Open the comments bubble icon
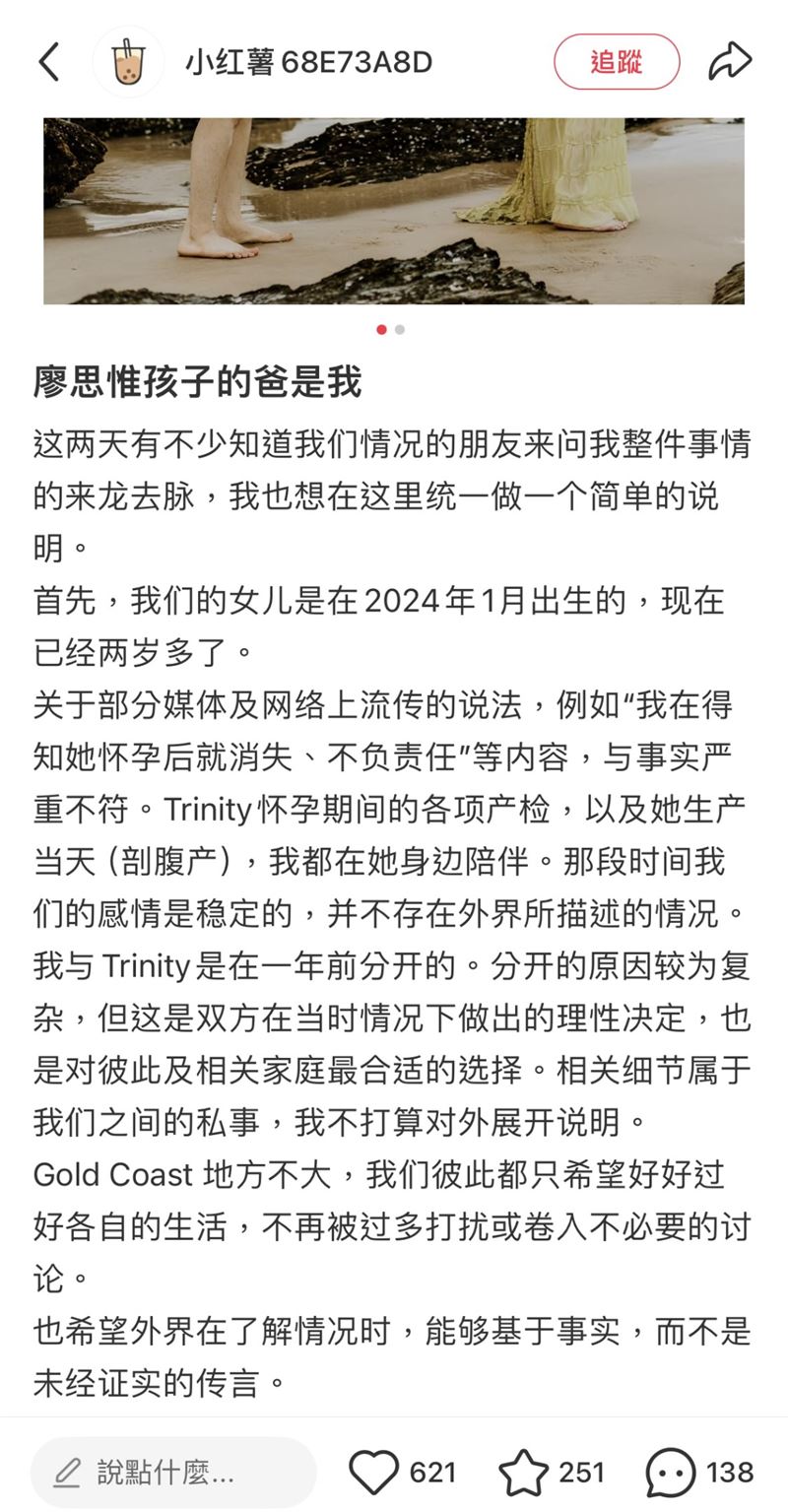Image resolution: width=788 pixels, height=1512 pixels. point(671,1473)
